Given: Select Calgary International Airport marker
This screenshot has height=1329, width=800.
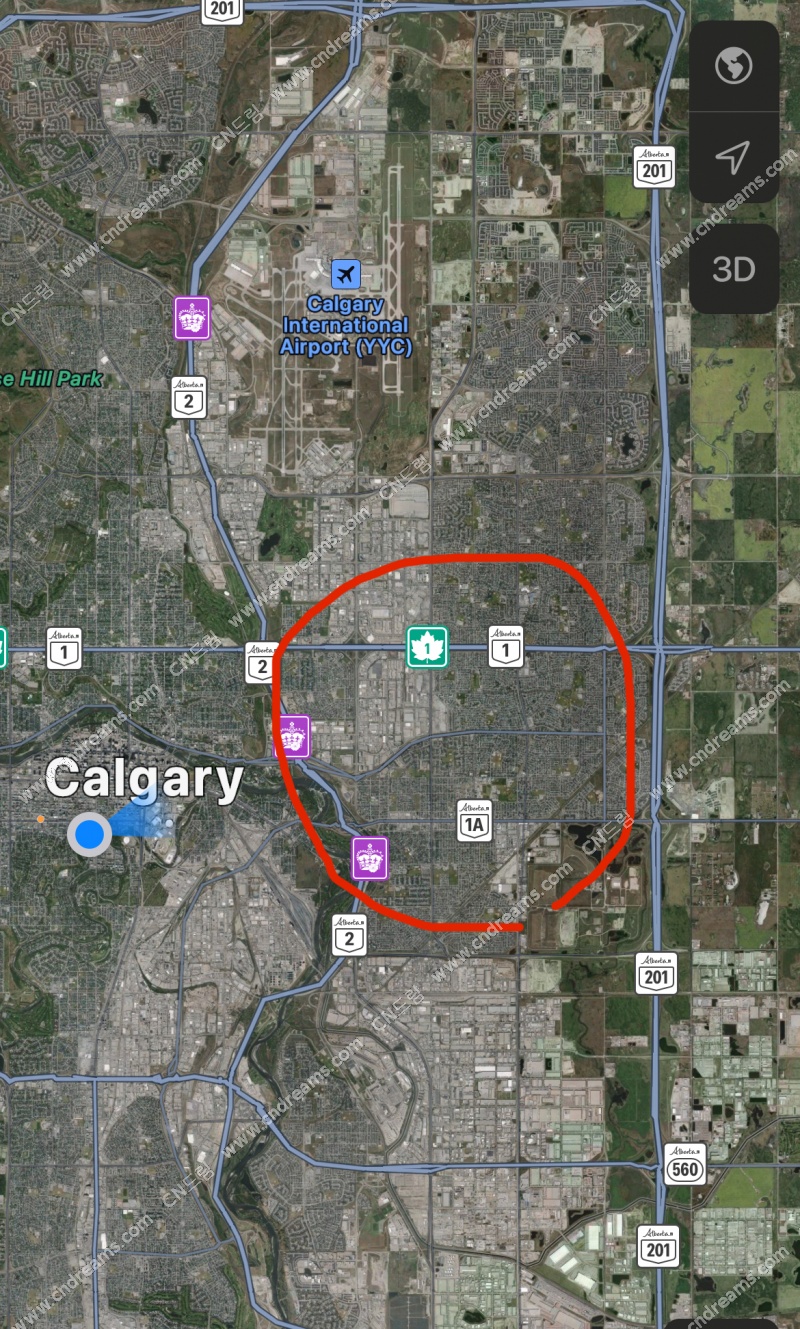Looking at the screenshot, I should coord(346,273).
